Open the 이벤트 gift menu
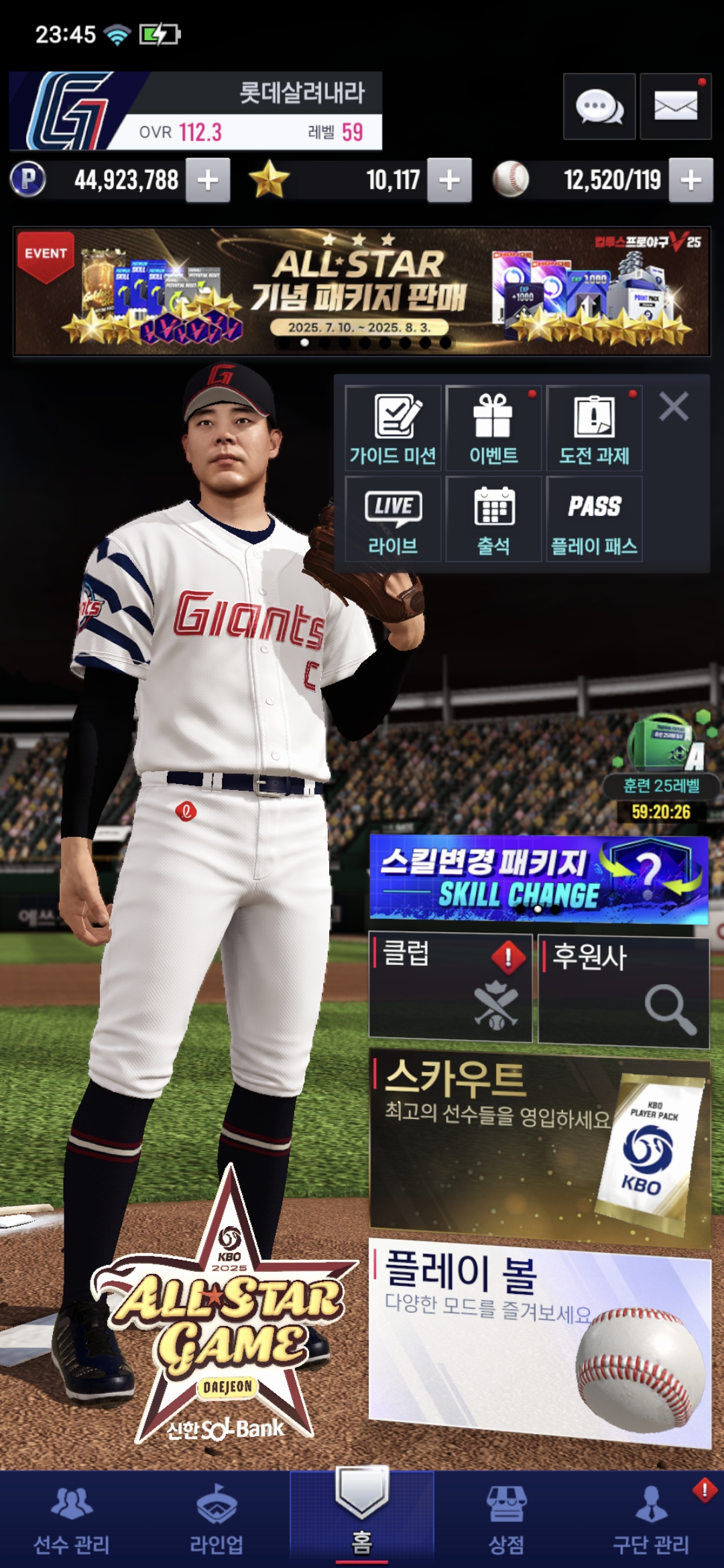The width and height of the screenshot is (724, 1568). 493,428
